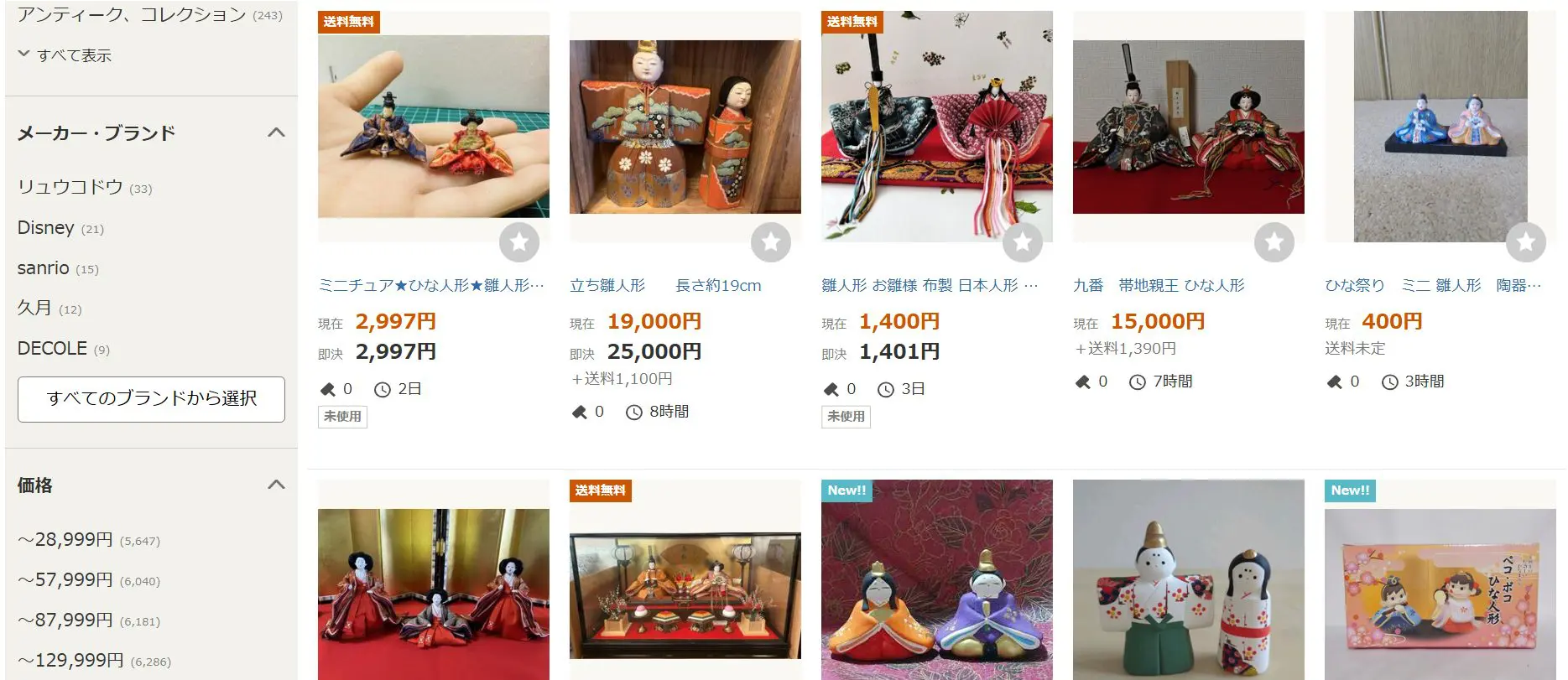This screenshot has height=680, width=1568.
Task: Filter by brand リュウコドウ
Action: pyautogui.click(x=70, y=187)
